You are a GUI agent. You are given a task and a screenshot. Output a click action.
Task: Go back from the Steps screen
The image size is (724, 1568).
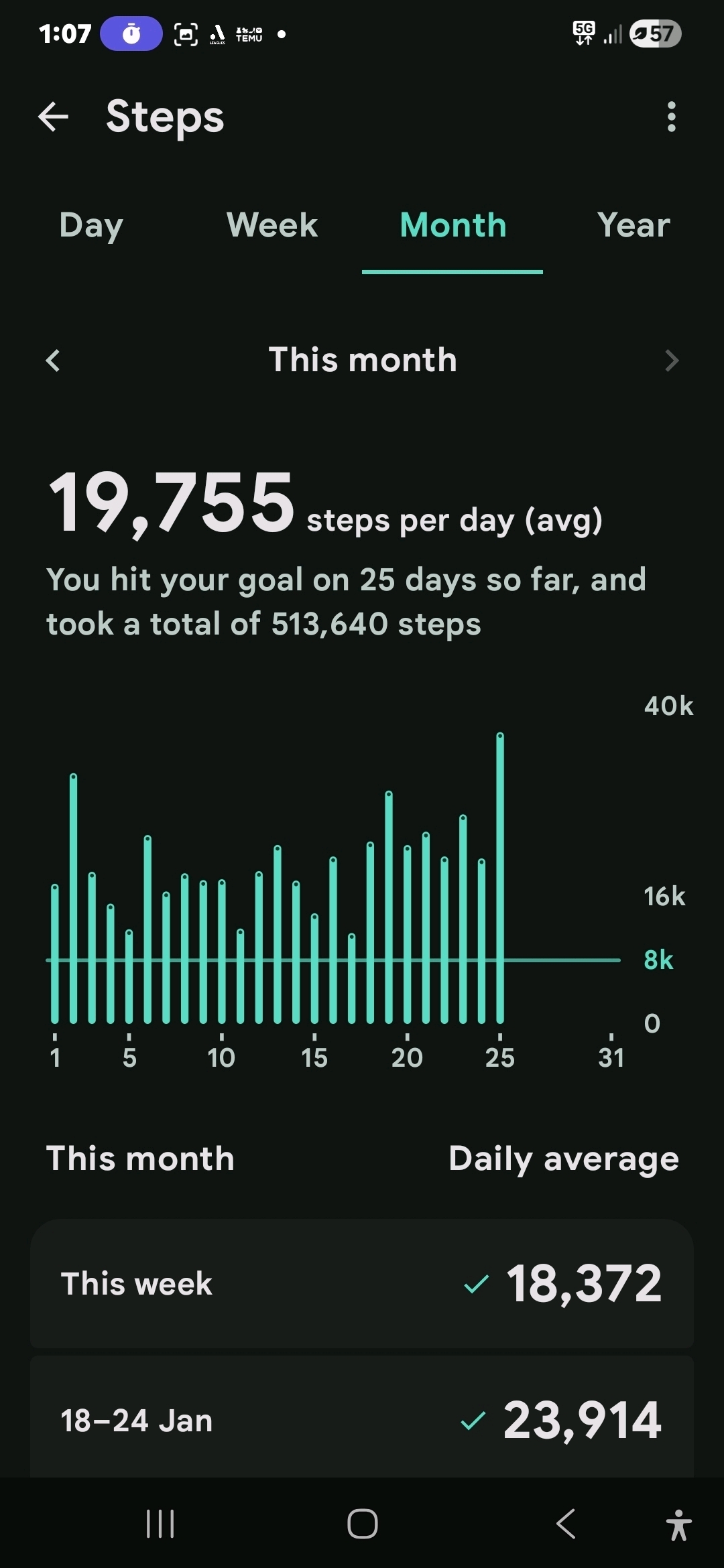pos(54,117)
